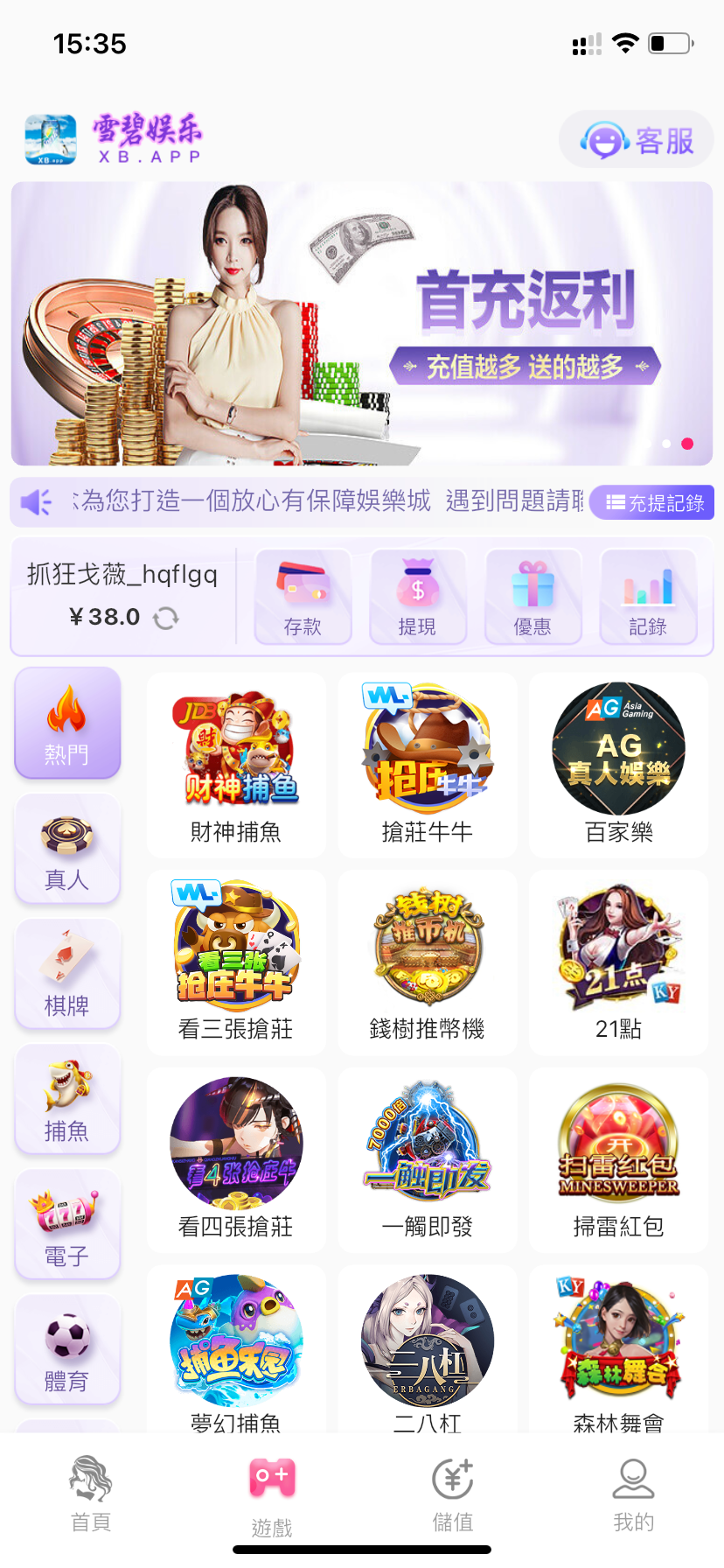Launch the 財神捕魚 game
Screen dimensions: 724x1568
[236, 765]
